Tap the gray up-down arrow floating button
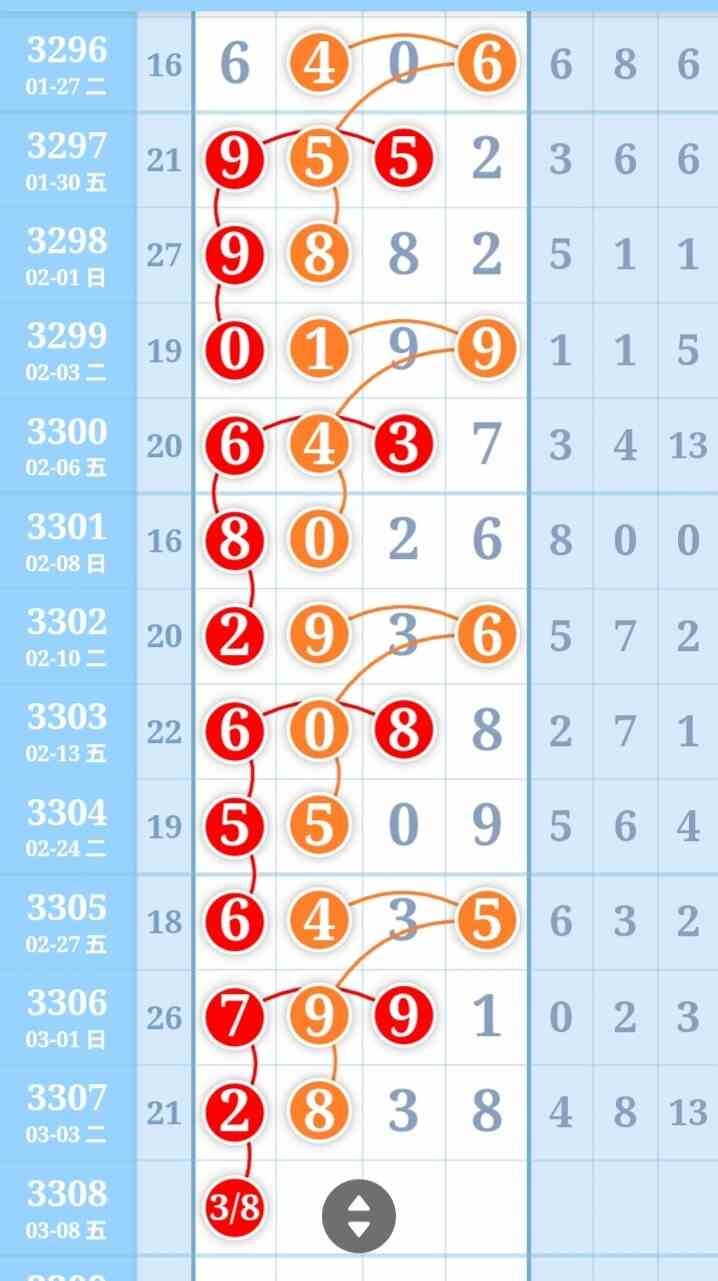This screenshot has width=718, height=1281. pos(358,1216)
